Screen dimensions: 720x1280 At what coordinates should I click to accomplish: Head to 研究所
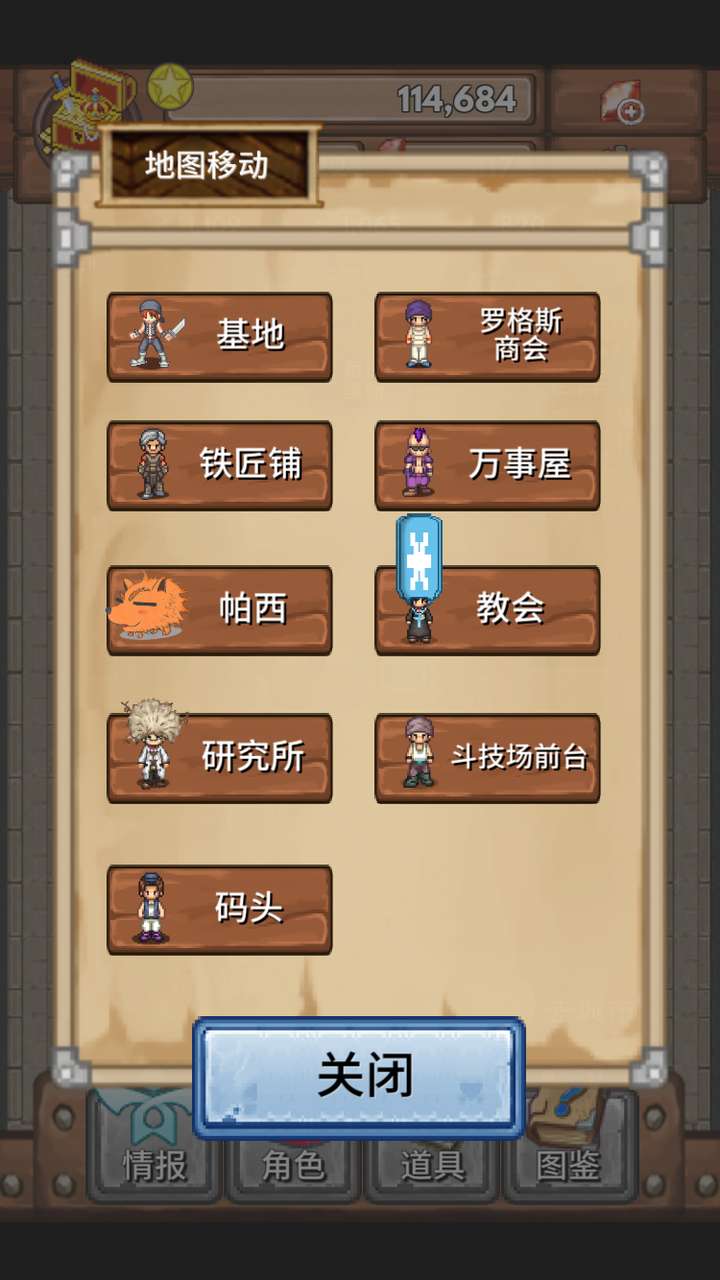pyautogui.click(x=220, y=757)
